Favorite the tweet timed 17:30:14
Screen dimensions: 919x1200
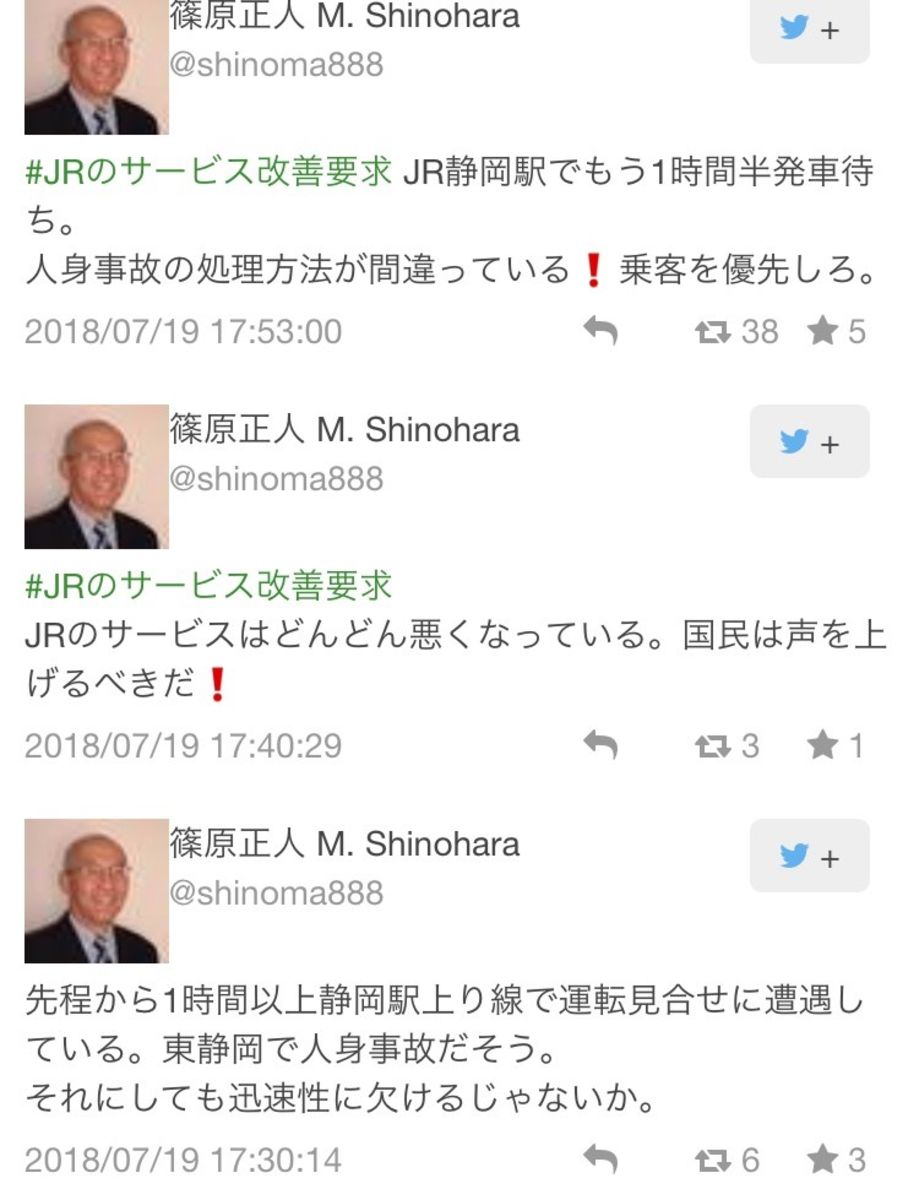[823, 1160]
